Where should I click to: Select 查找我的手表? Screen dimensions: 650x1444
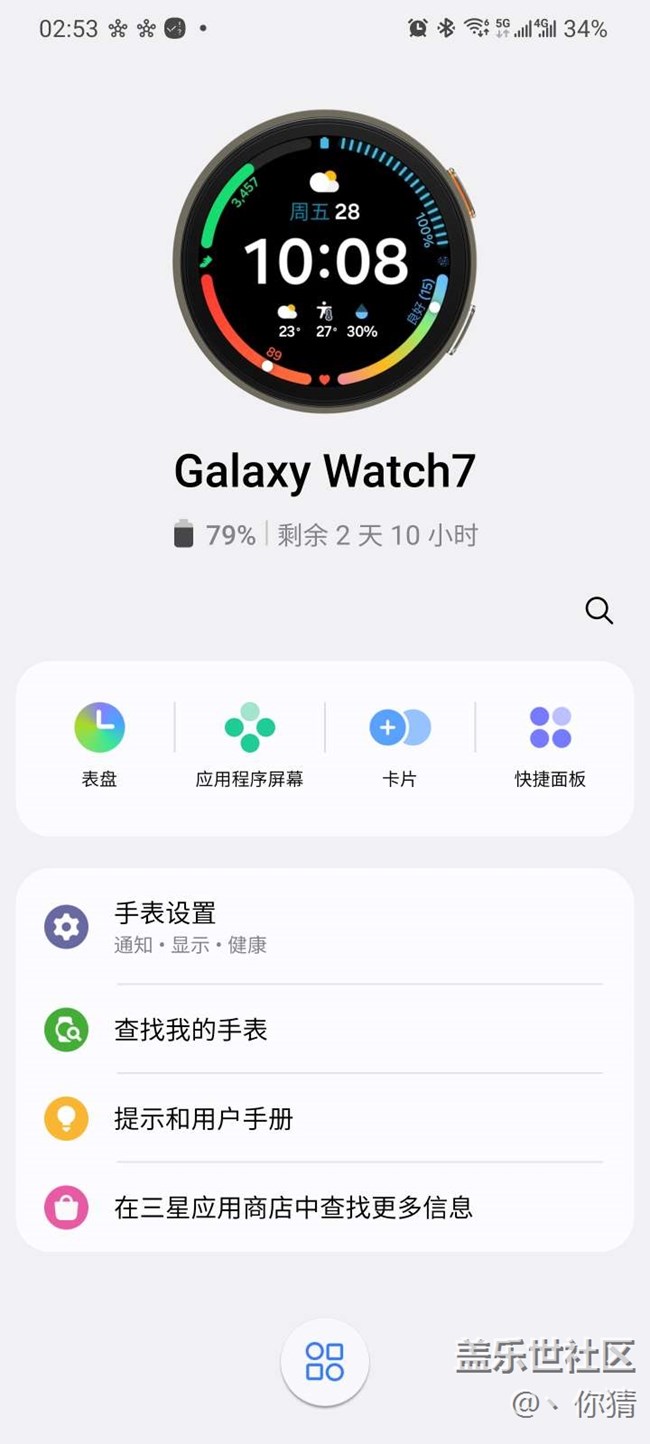[324, 1029]
